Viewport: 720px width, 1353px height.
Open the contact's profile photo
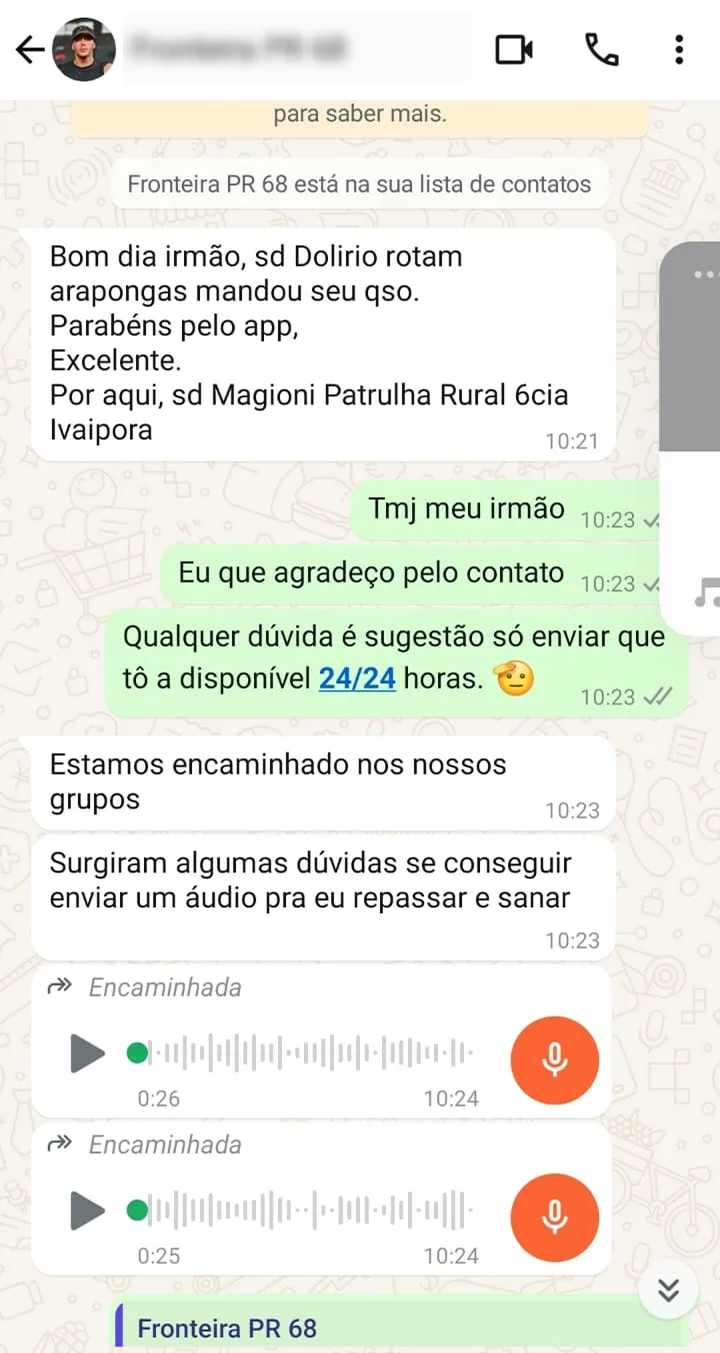(x=84, y=49)
